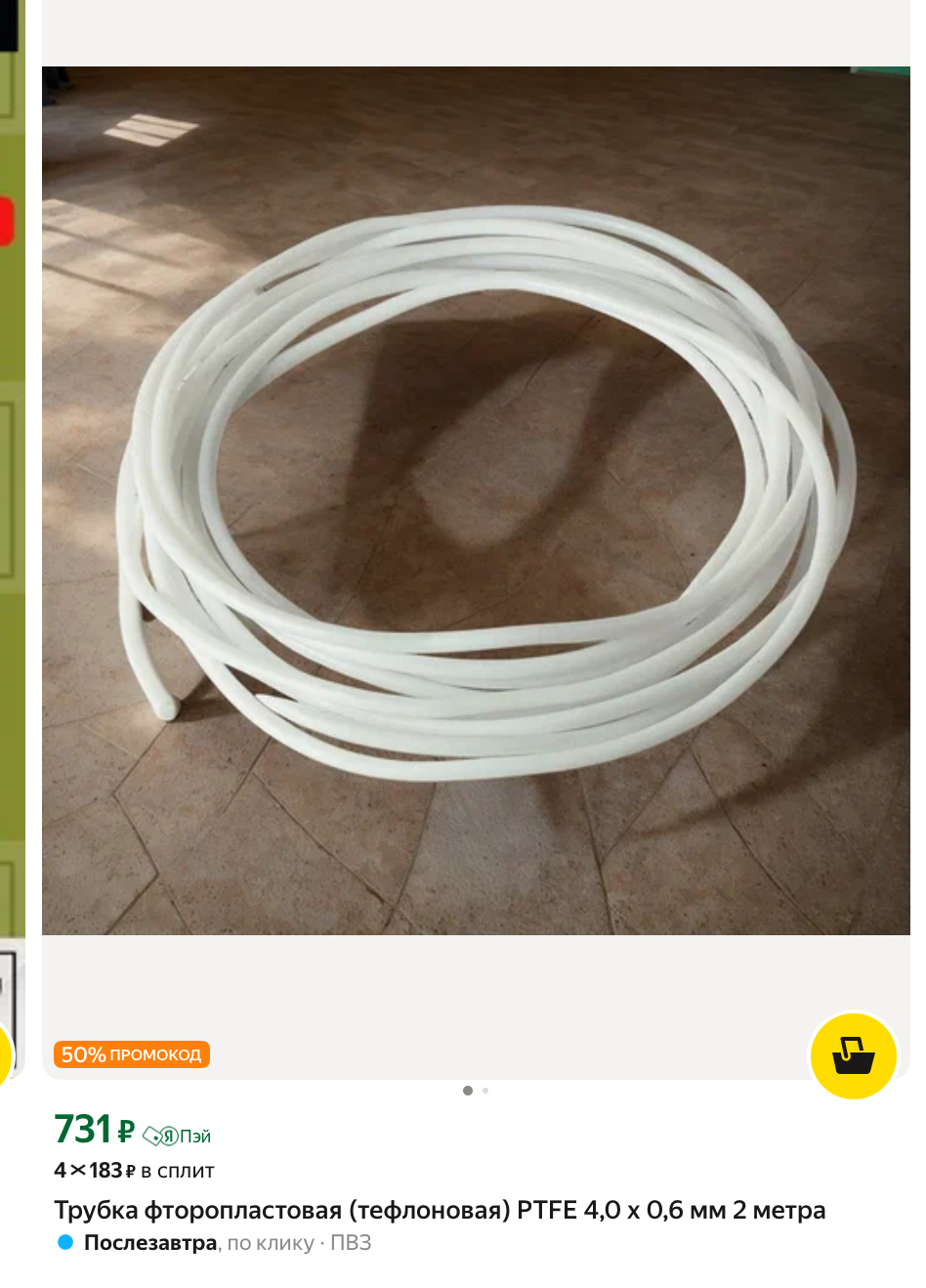This screenshot has width=926, height=1288.
Task: Add the PTFE tube to cart
Action: click(x=853, y=1056)
